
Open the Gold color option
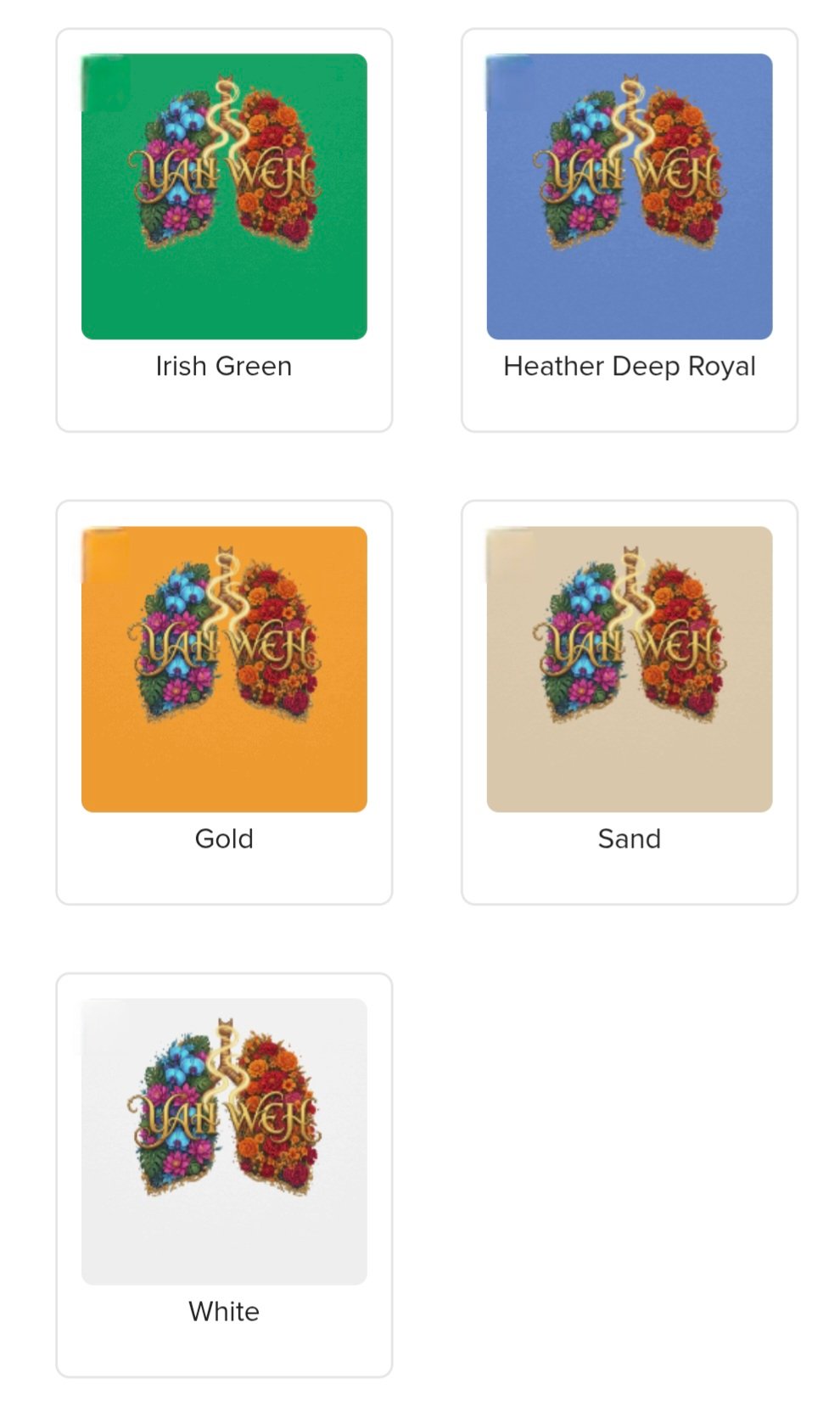pyautogui.click(x=224, y=702)
